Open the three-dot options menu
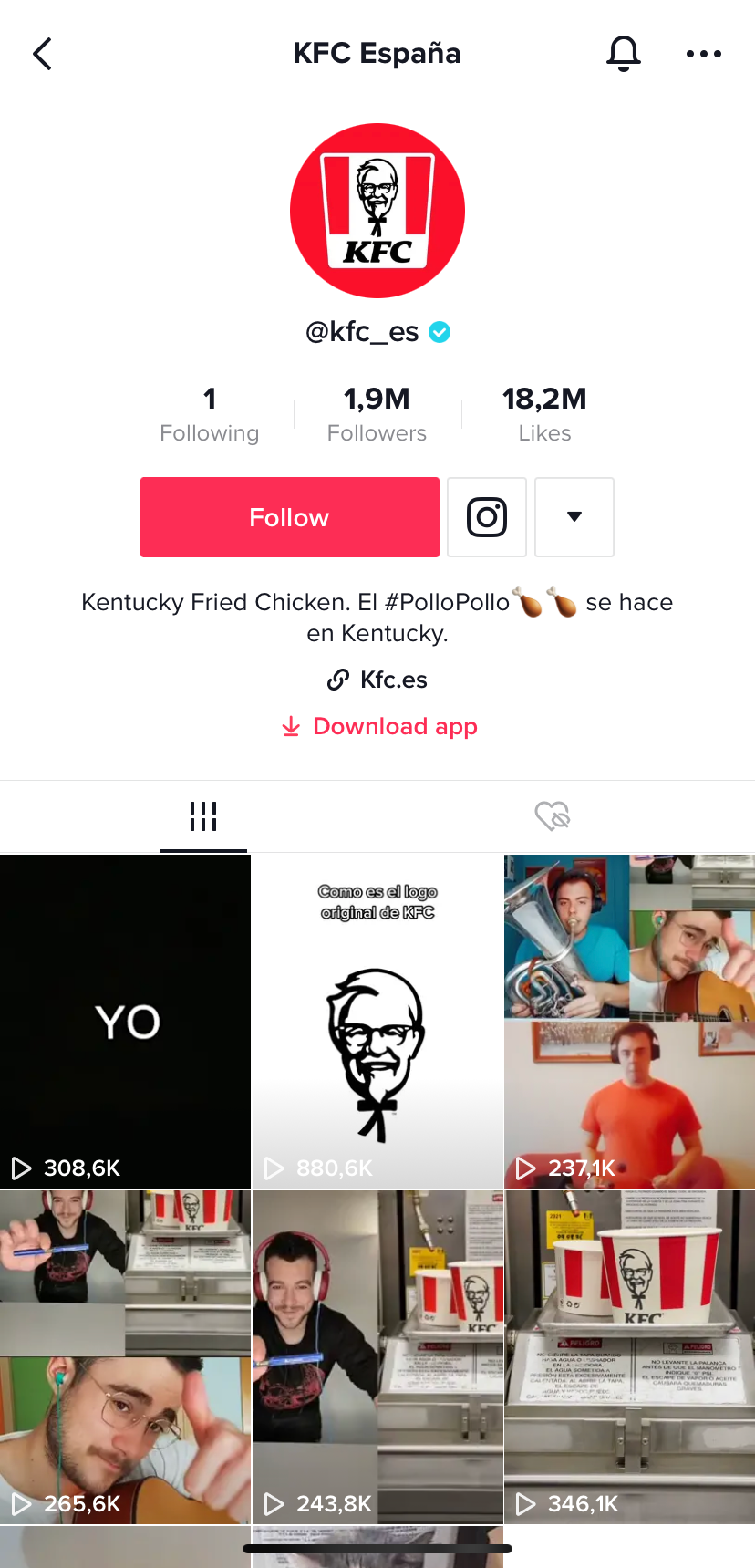 (703, 54)
